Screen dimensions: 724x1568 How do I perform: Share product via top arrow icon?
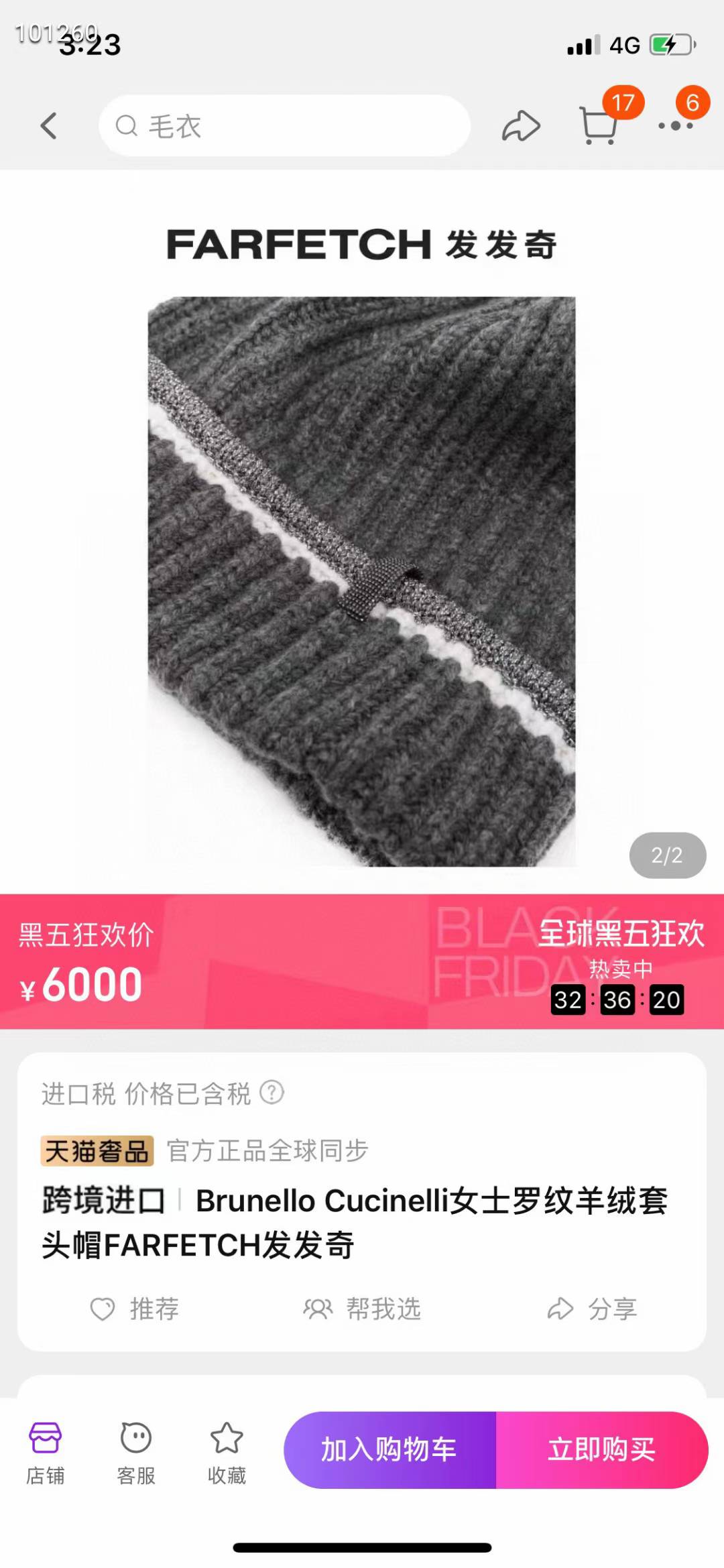click(x=521, y=125)
